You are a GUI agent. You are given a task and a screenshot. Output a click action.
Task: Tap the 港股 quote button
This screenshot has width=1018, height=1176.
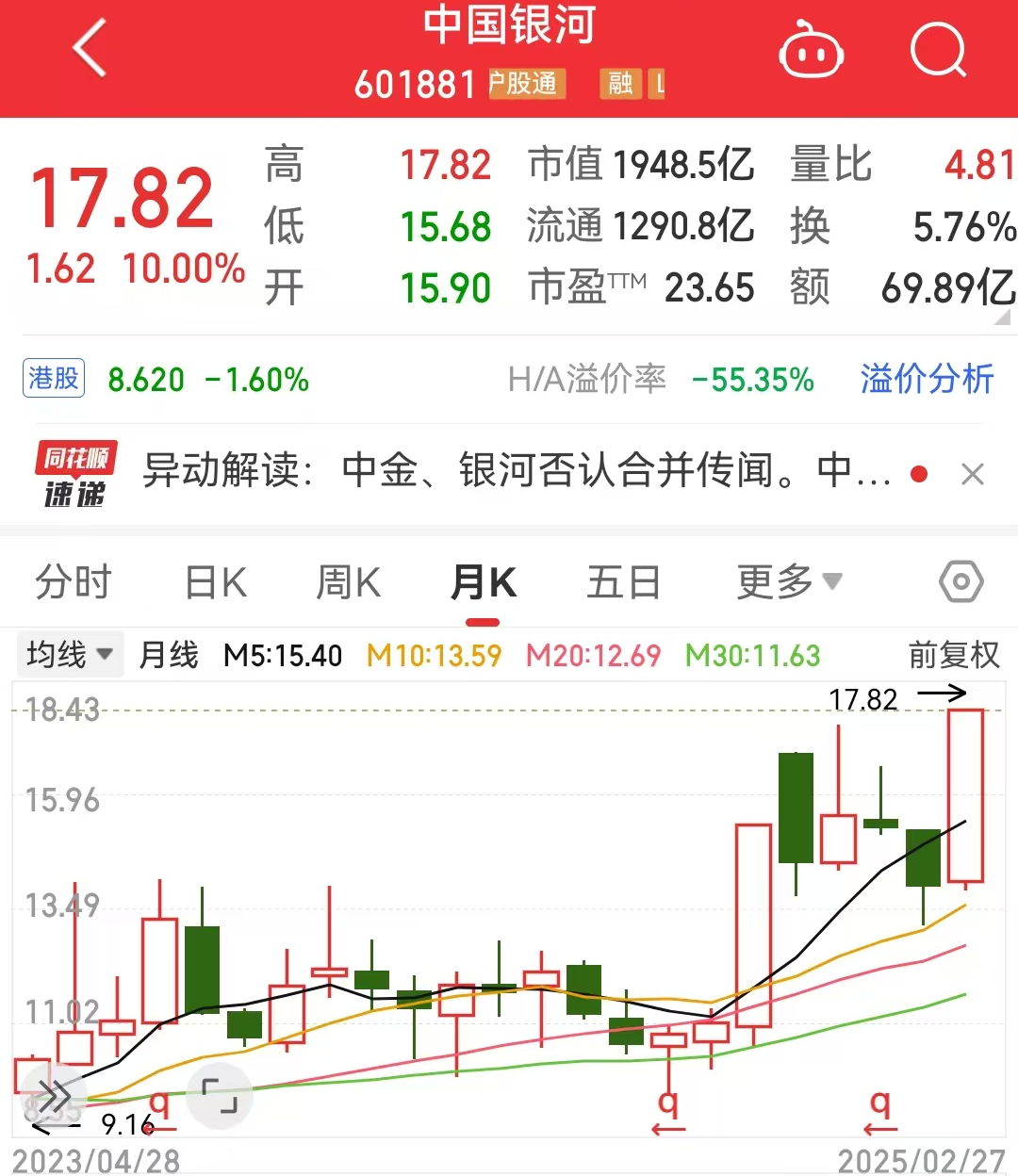[54, 379]
